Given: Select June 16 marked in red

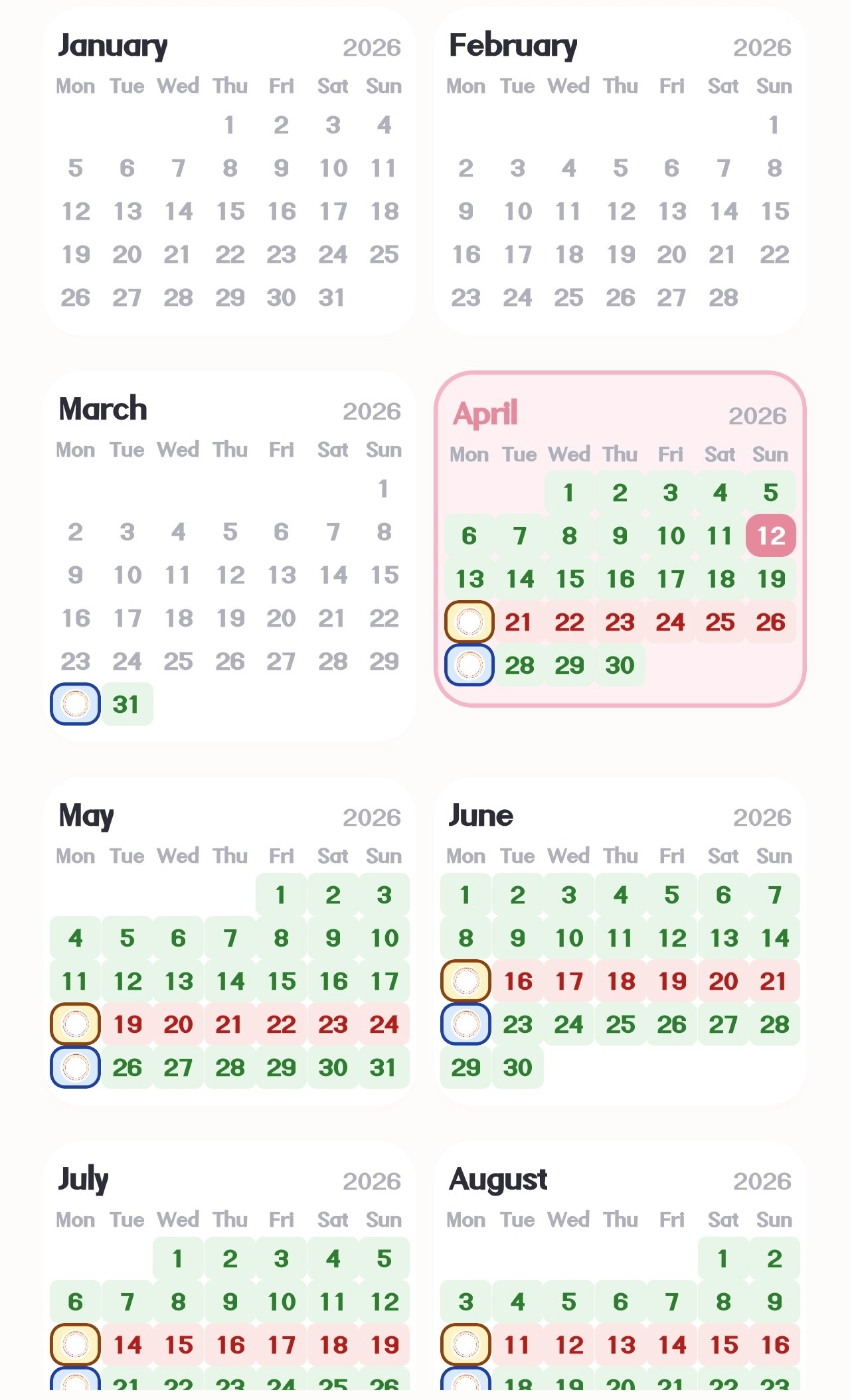Looking at the screenshot, I should [517, 981].
